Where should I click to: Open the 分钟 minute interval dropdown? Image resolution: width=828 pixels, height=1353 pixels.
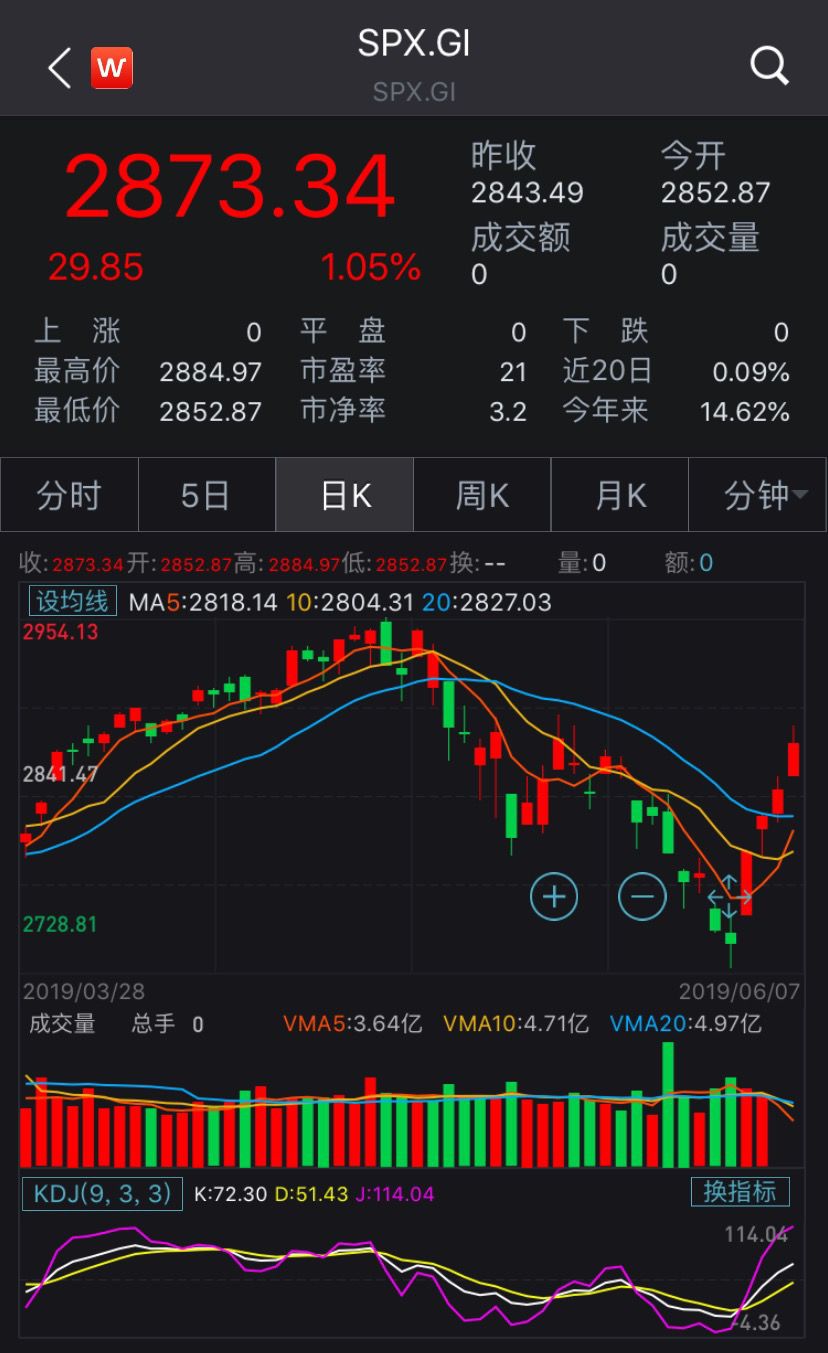[x=760, y=494]
